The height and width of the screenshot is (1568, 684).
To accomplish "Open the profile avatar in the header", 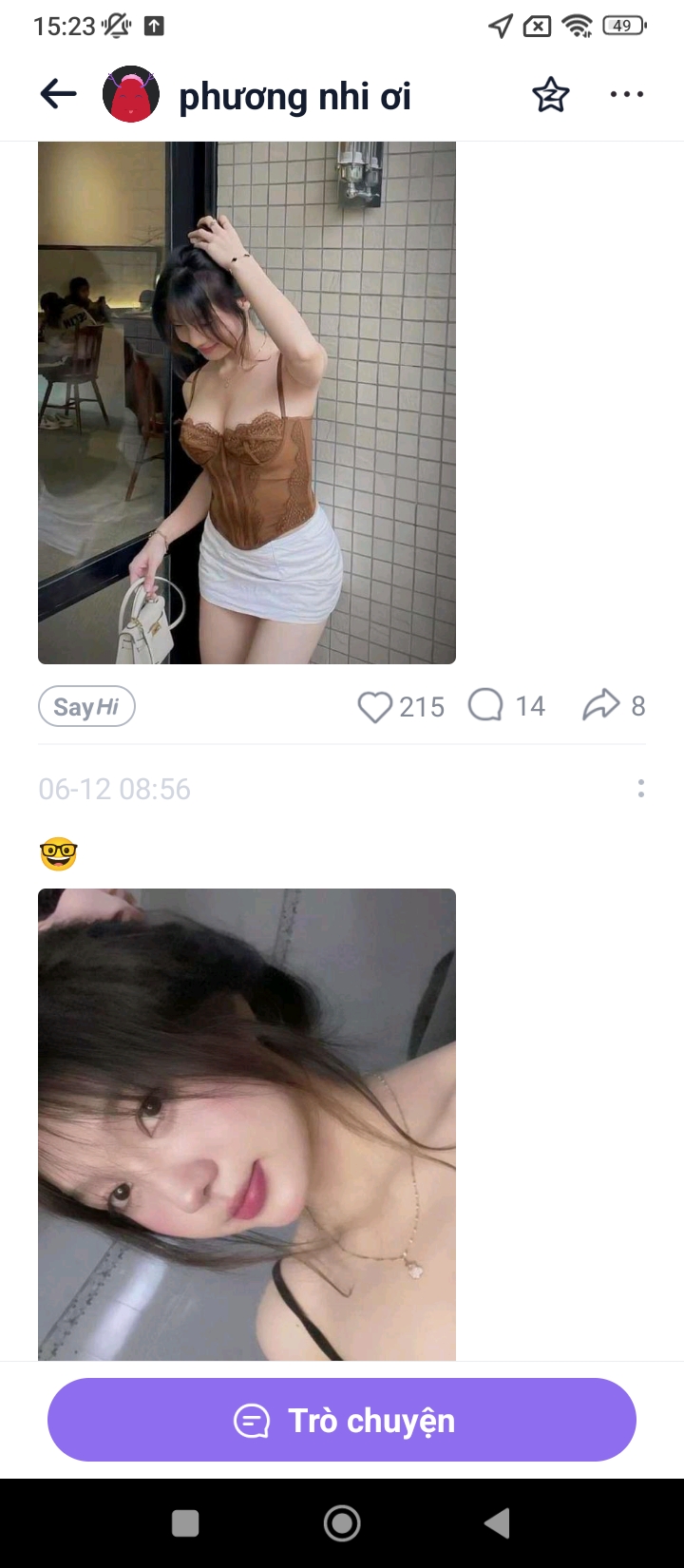I will (130, 94).
